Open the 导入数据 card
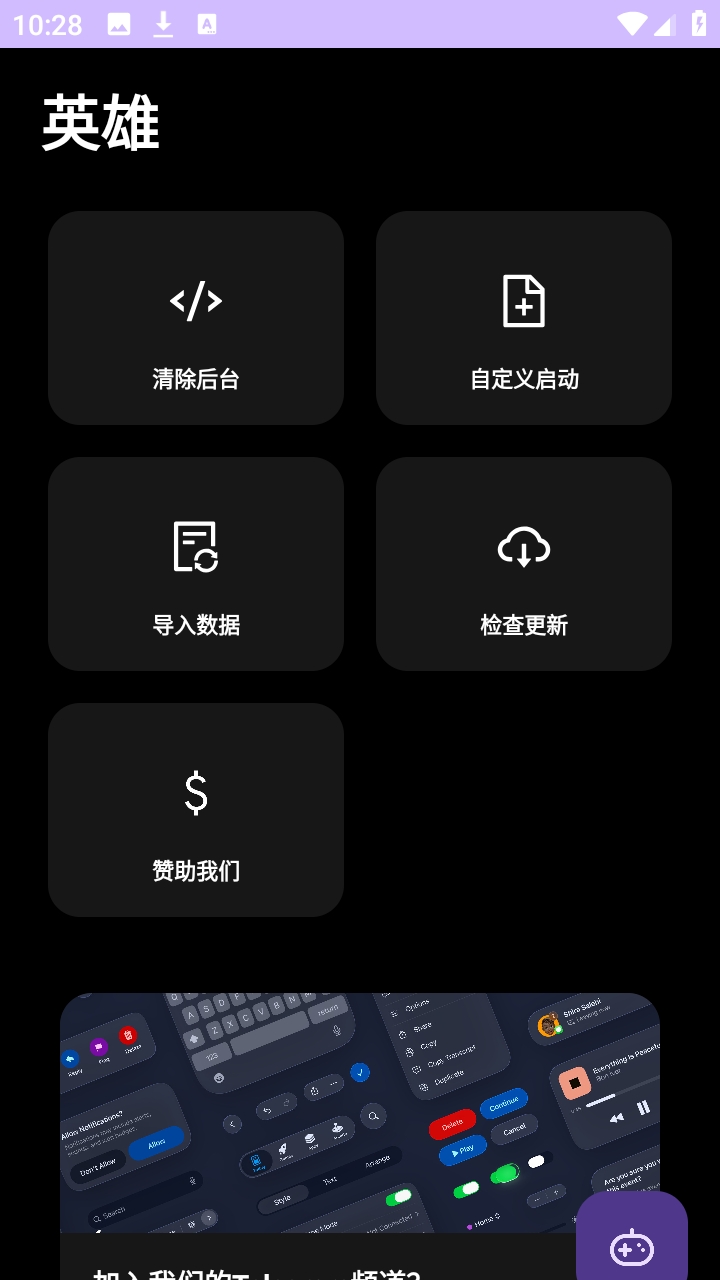The height and width of the screenshot is (1280, 720). tap(196, 564)
